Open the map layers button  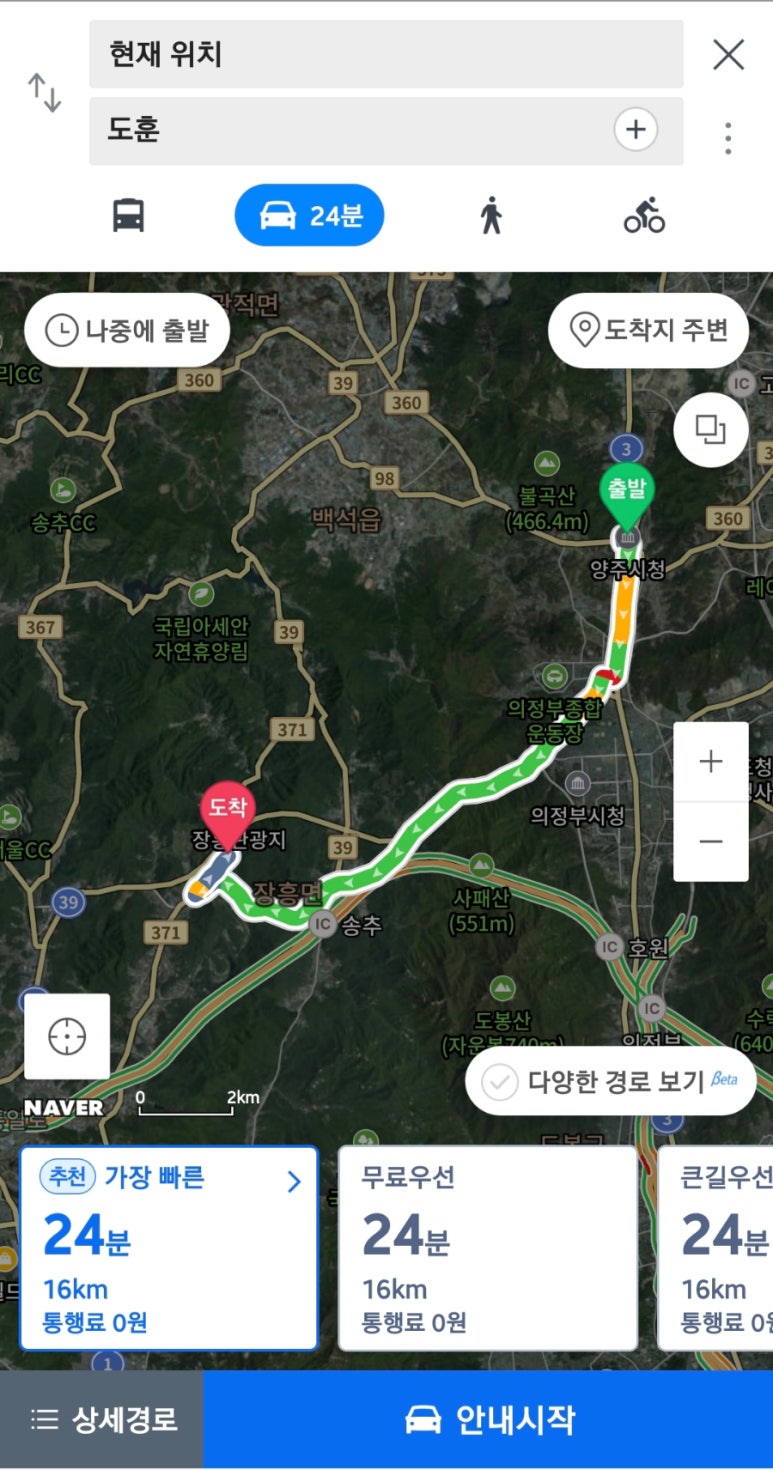(710, 430)
